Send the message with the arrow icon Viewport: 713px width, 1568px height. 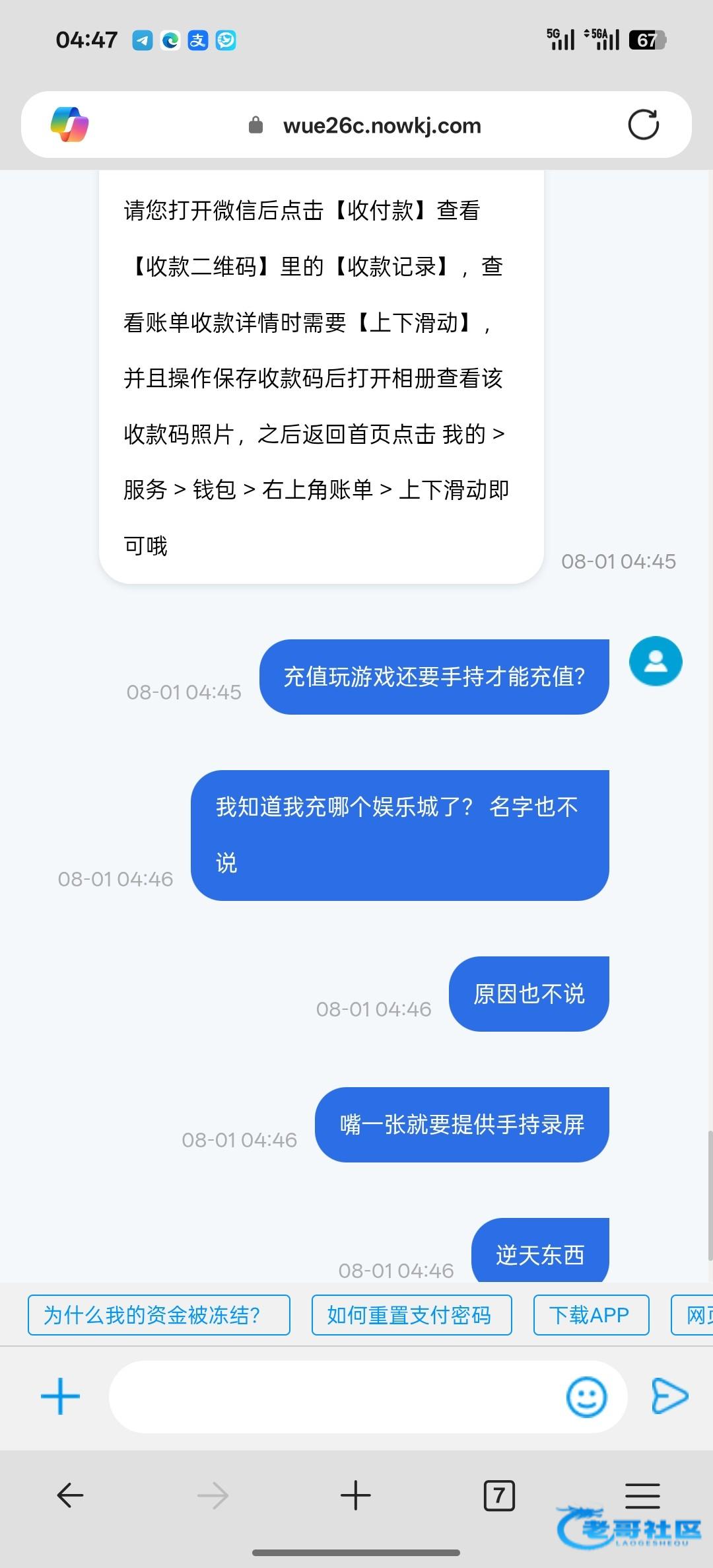pyautogui.click(x=669, y=1396)
